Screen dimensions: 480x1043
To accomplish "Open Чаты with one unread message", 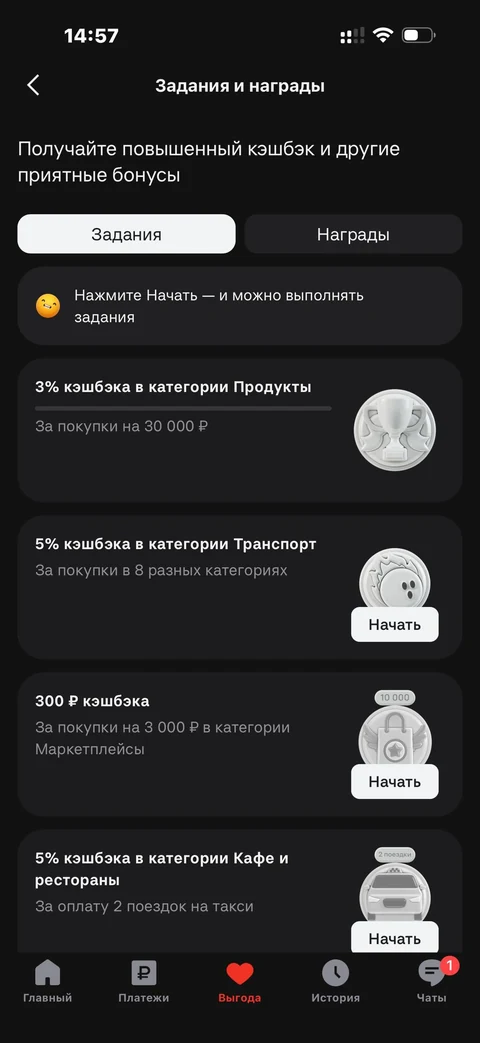I will point(432,982).
